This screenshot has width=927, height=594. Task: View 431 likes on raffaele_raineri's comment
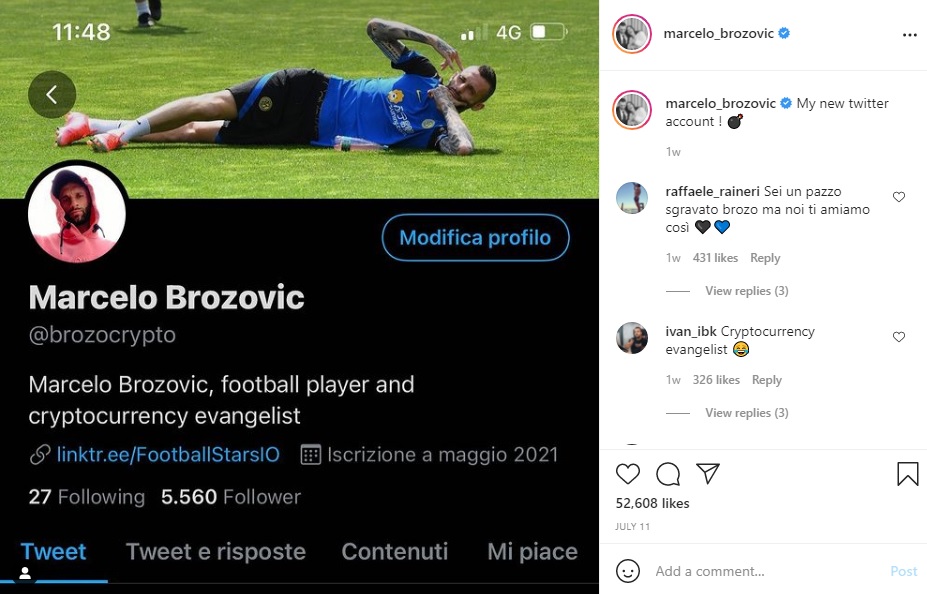click(715, 258)
